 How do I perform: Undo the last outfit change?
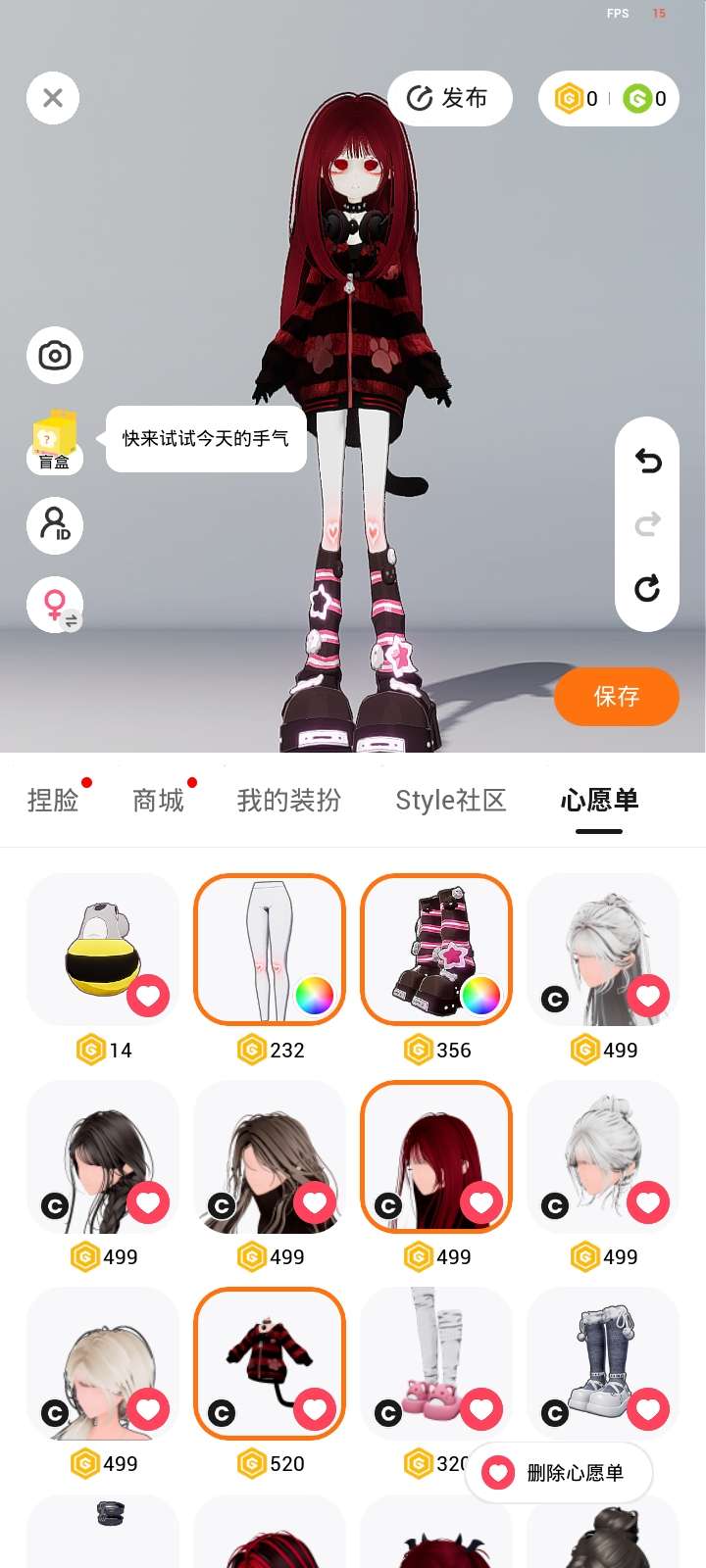tap(647, 461)
